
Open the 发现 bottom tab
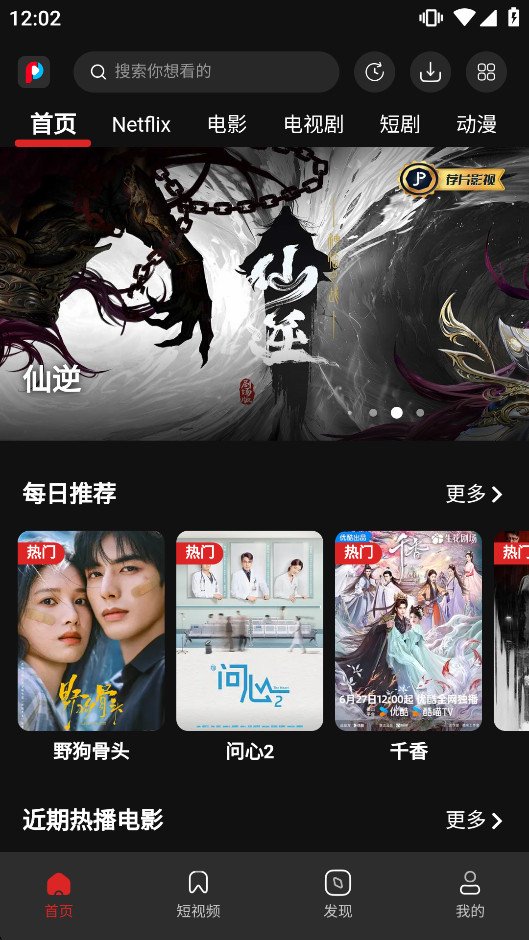point(338,895)
